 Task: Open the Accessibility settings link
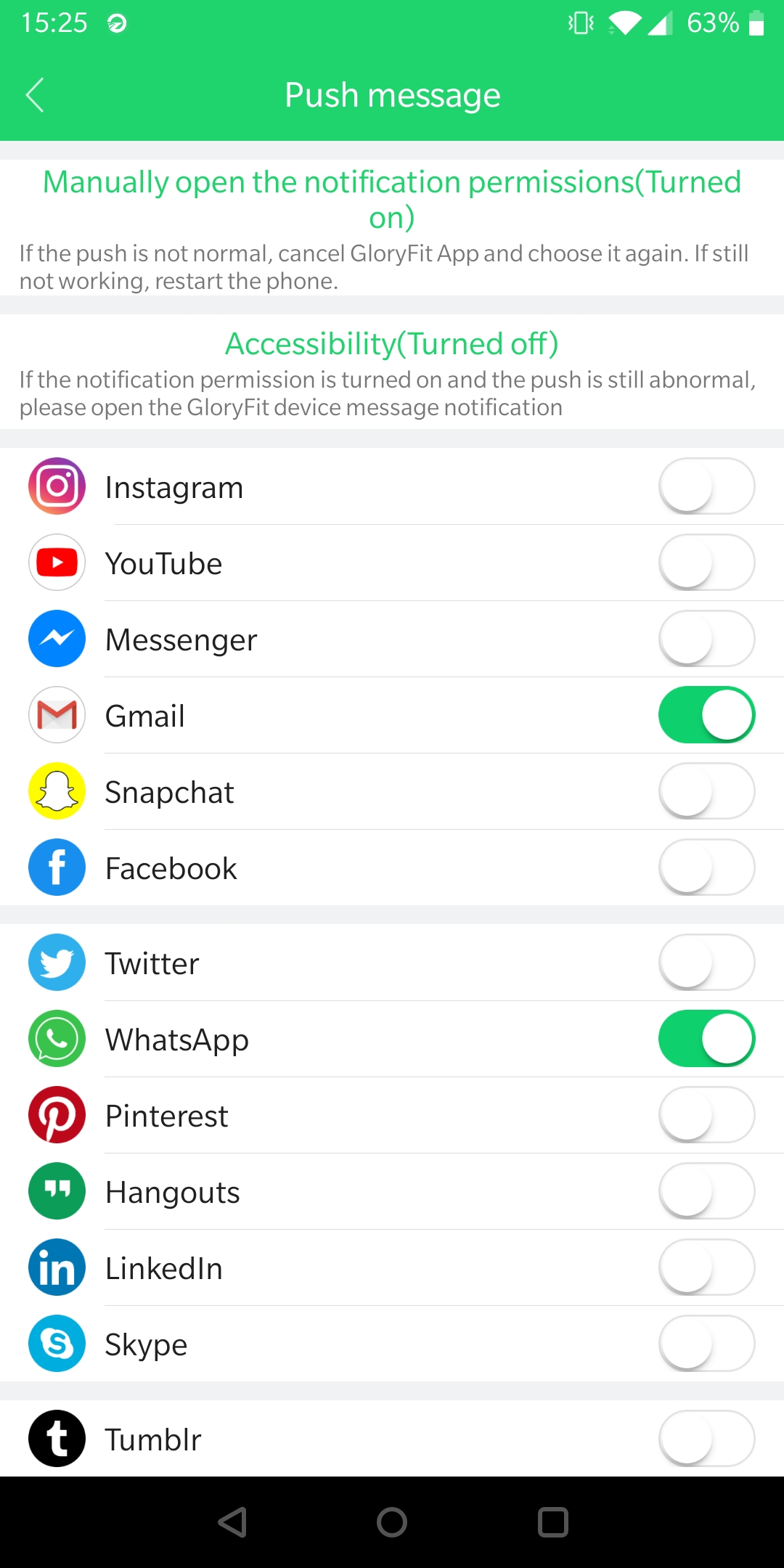392,343
